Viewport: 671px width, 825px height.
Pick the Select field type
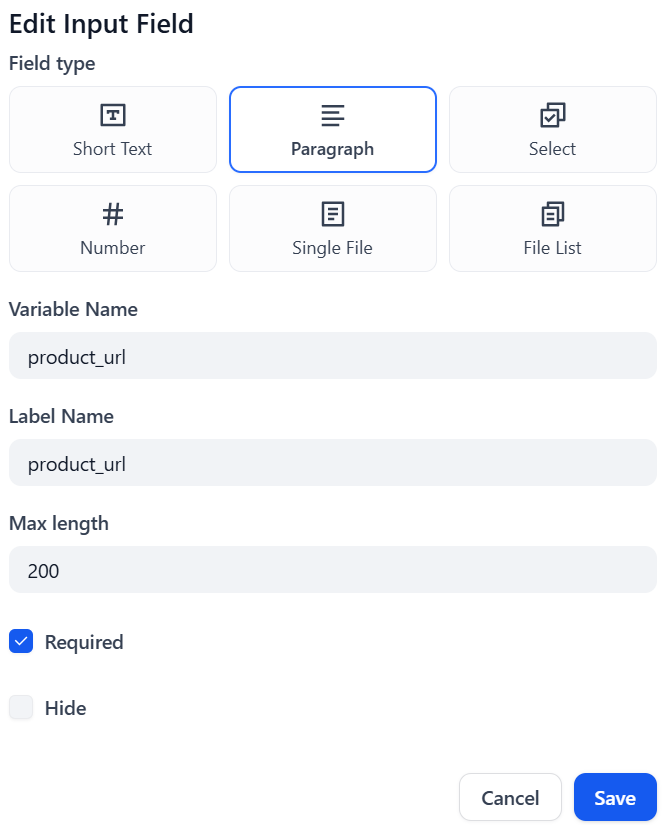[552, 130]
